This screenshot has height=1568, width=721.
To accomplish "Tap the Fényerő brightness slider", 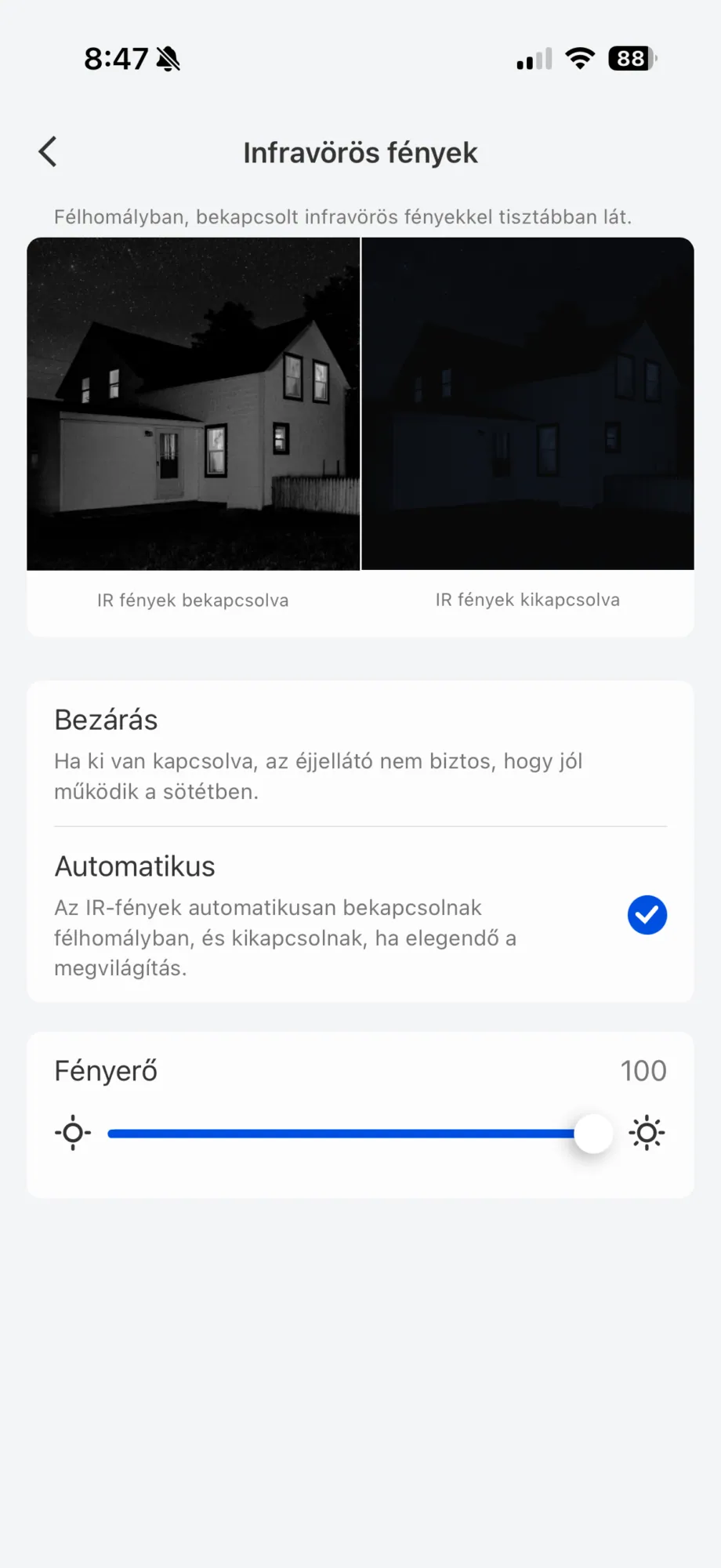I will click(x=360, y=1133).
